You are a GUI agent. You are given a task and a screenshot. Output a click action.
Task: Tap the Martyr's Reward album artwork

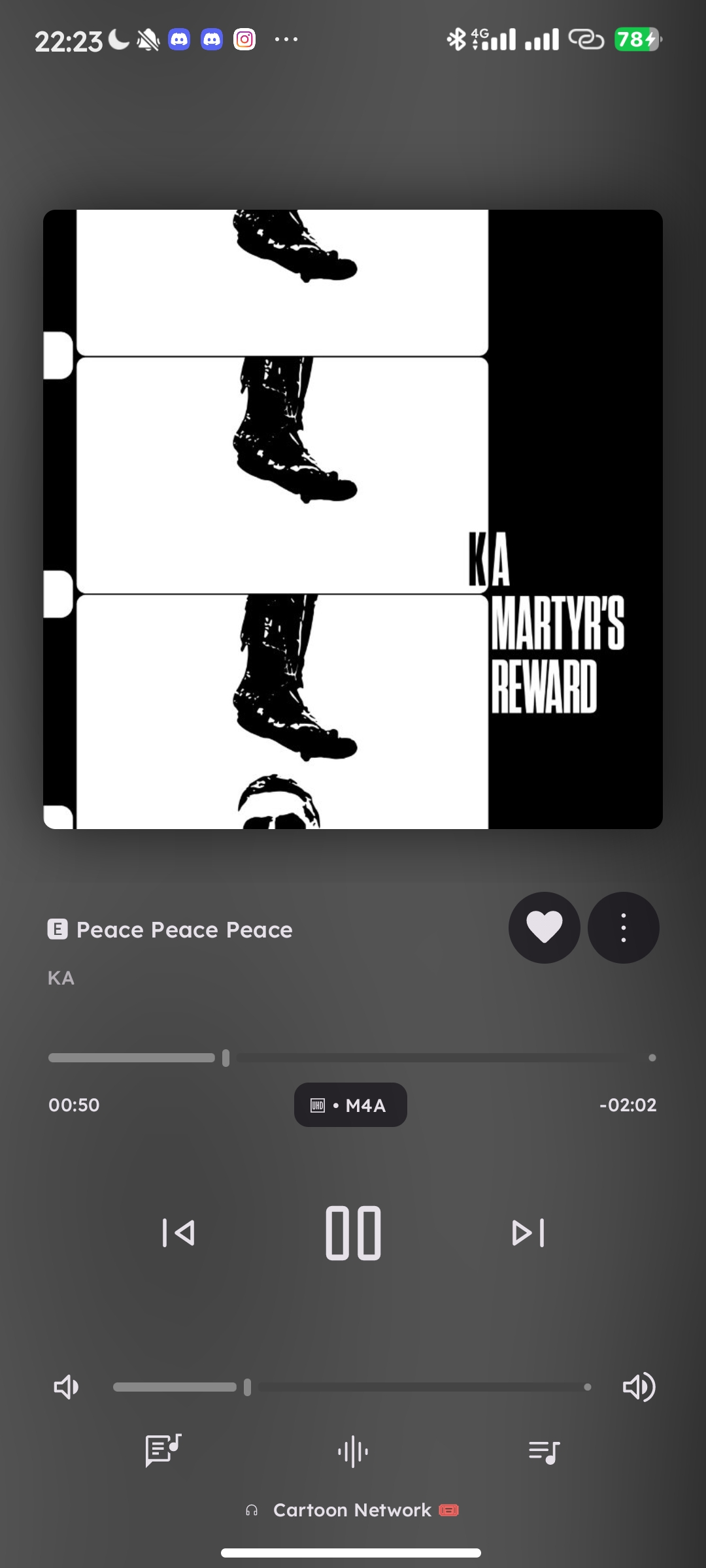(353, 519)
